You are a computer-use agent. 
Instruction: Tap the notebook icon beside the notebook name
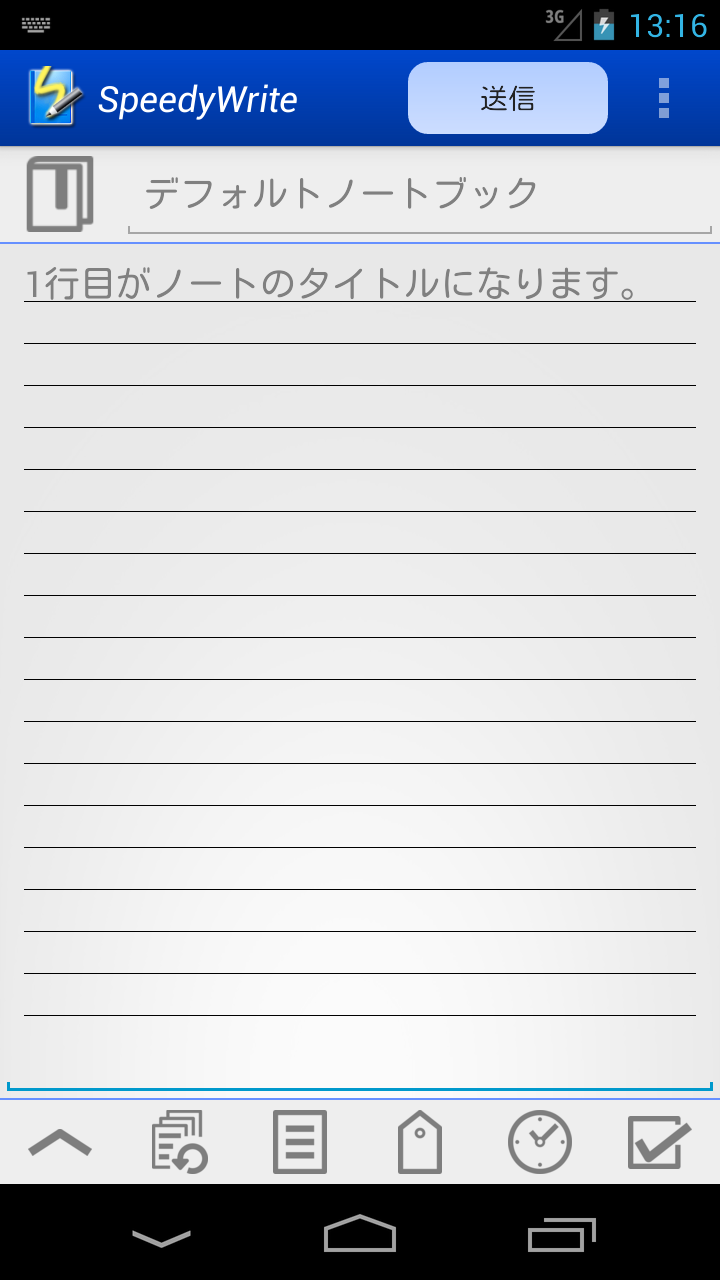click(60, 194)
